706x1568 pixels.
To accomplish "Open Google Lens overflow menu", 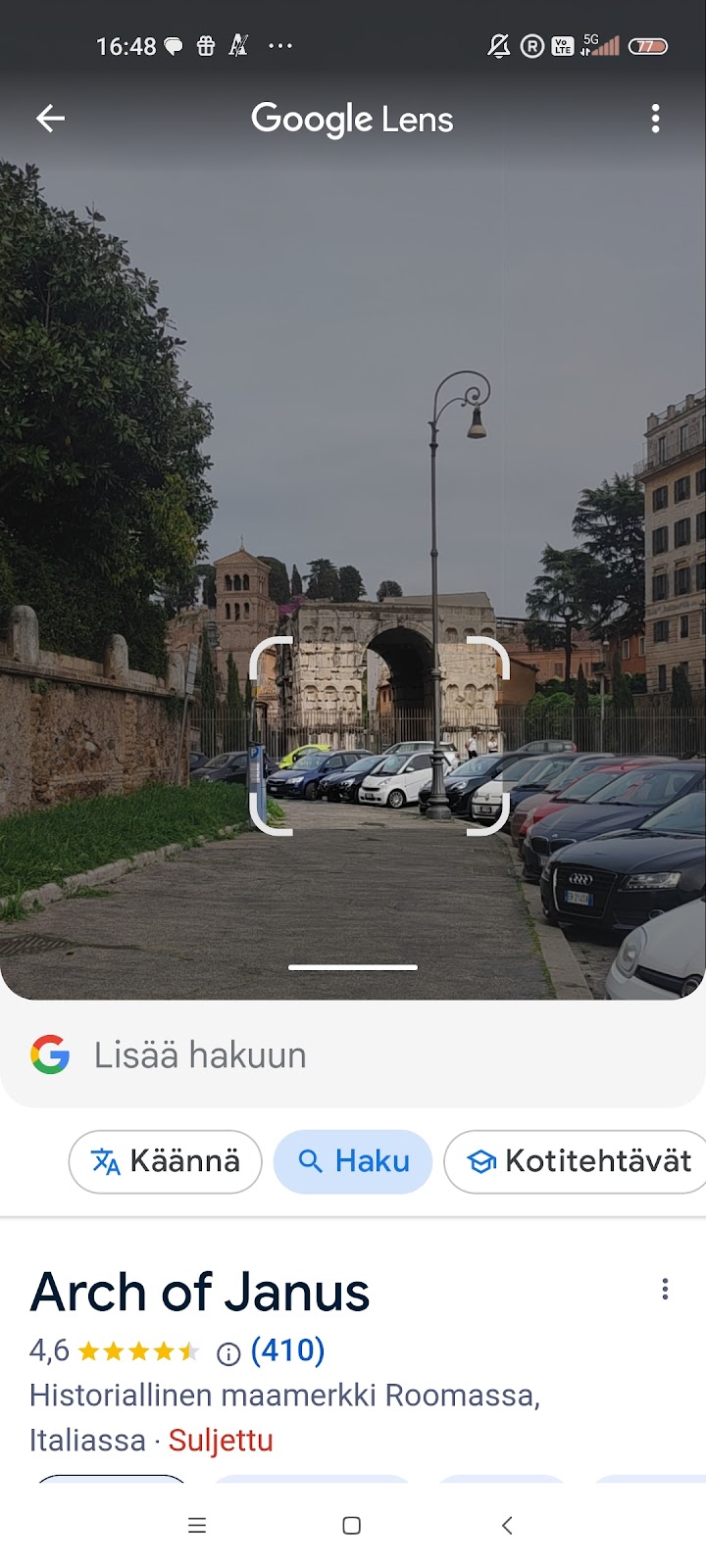I will click(655, 119).
